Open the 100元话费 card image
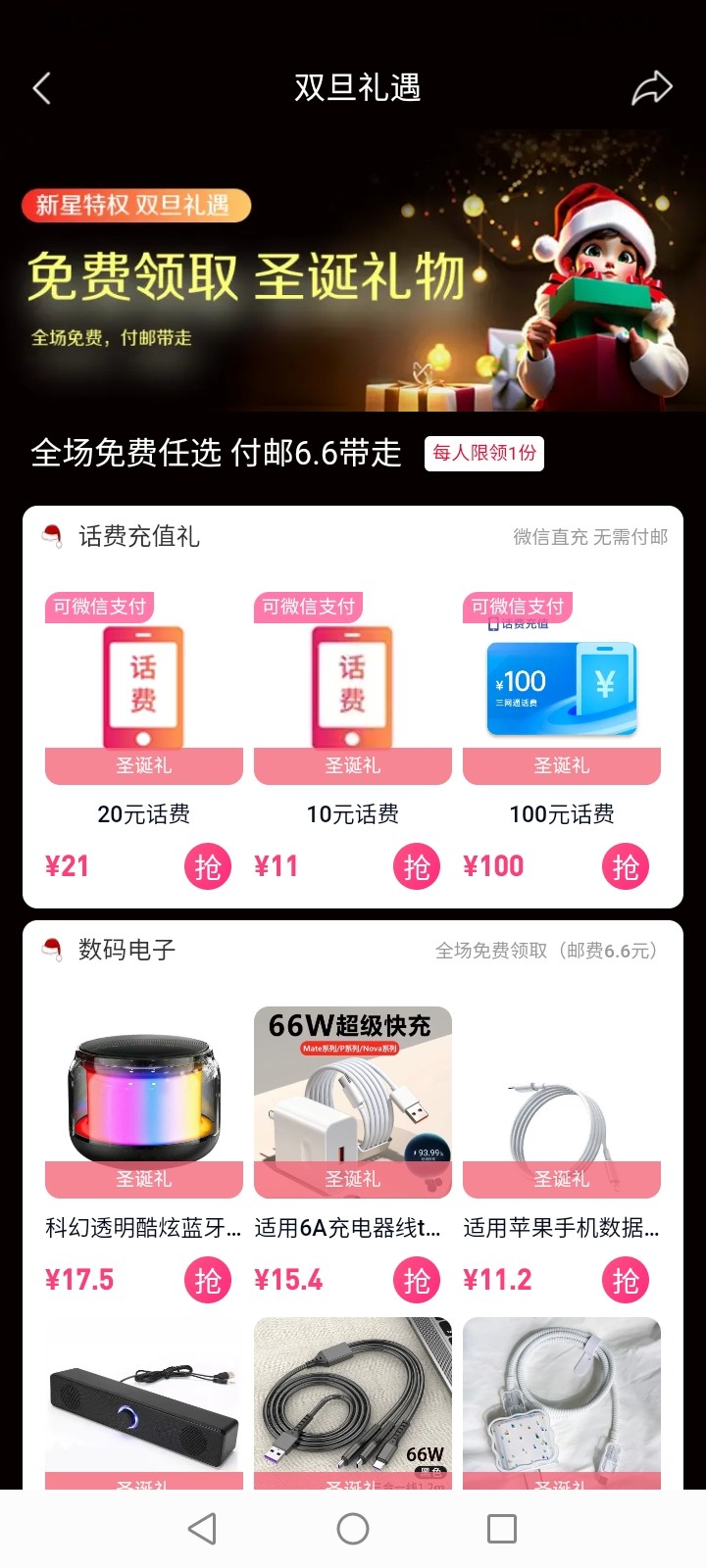The height and width of the screenshot is (1568, 706). click(562, 688)
